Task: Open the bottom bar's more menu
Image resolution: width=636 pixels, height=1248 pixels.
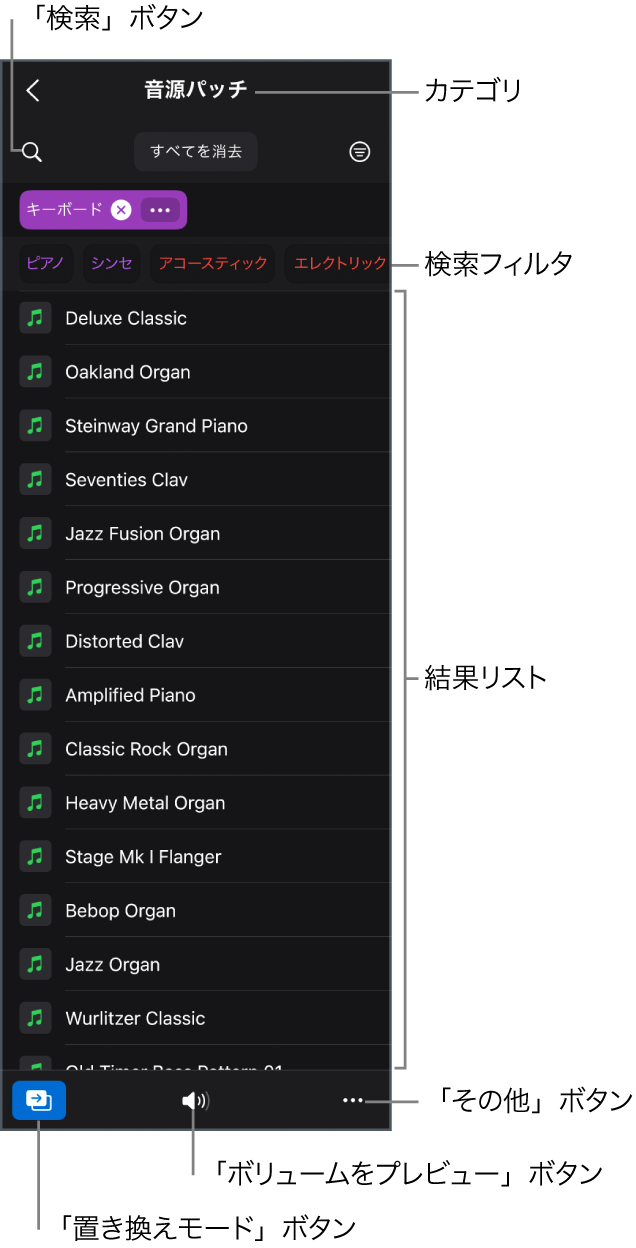Action: [353, 1101]
